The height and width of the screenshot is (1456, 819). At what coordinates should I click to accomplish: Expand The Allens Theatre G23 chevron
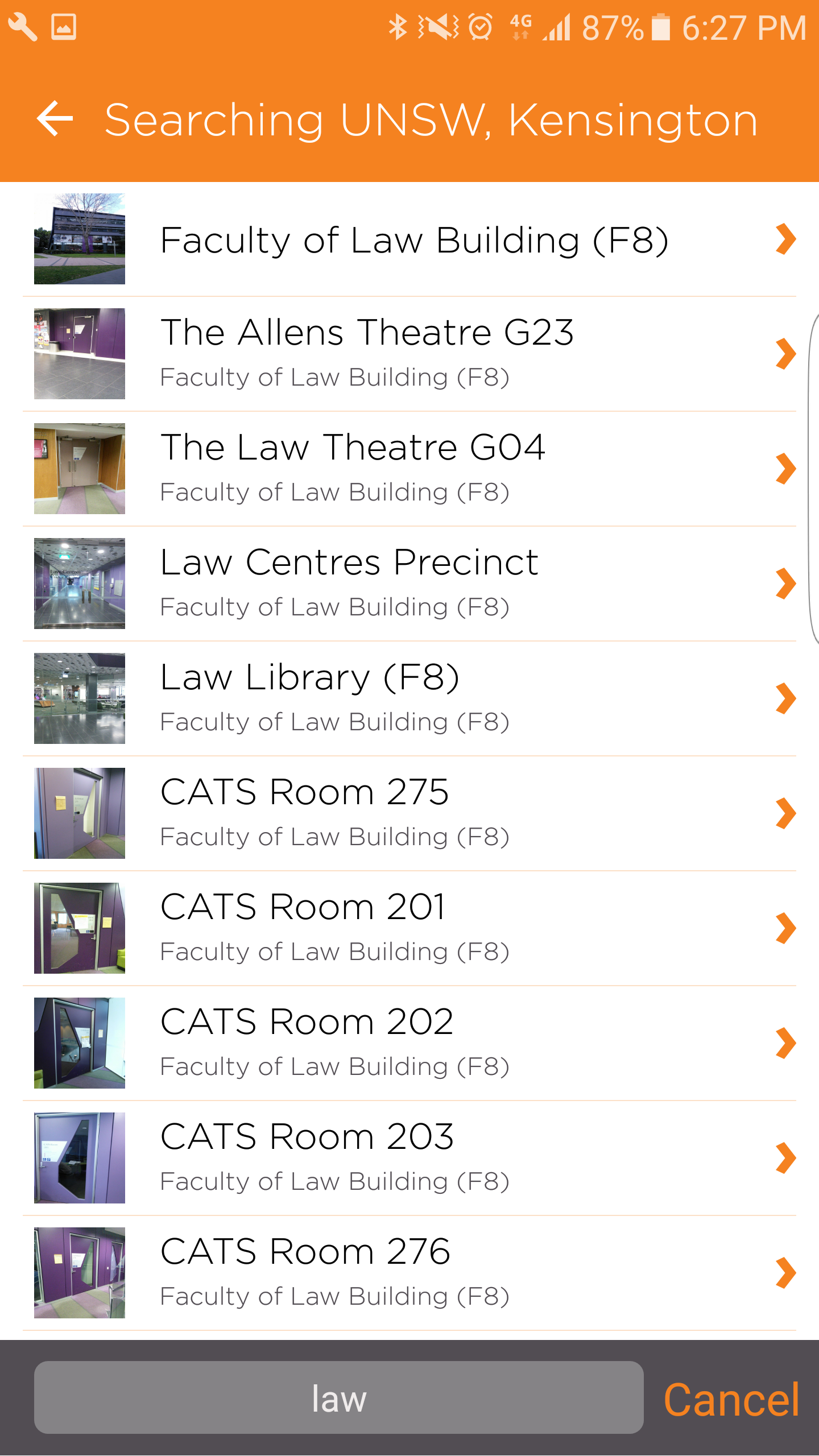pyautogui.click(x=787, y=354)
